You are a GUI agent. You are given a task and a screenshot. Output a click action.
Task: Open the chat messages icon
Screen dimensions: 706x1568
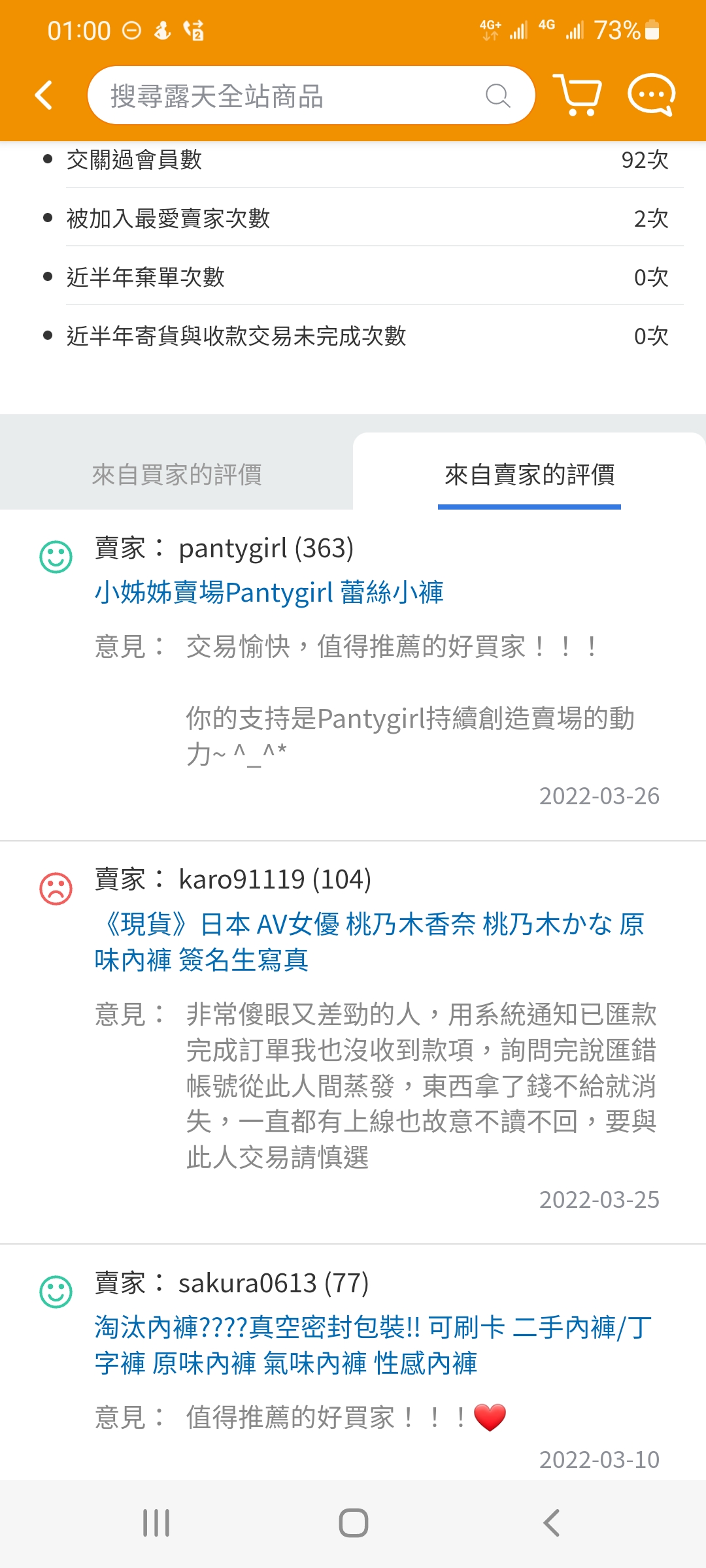pyautogui.click(x=650, y=95)
